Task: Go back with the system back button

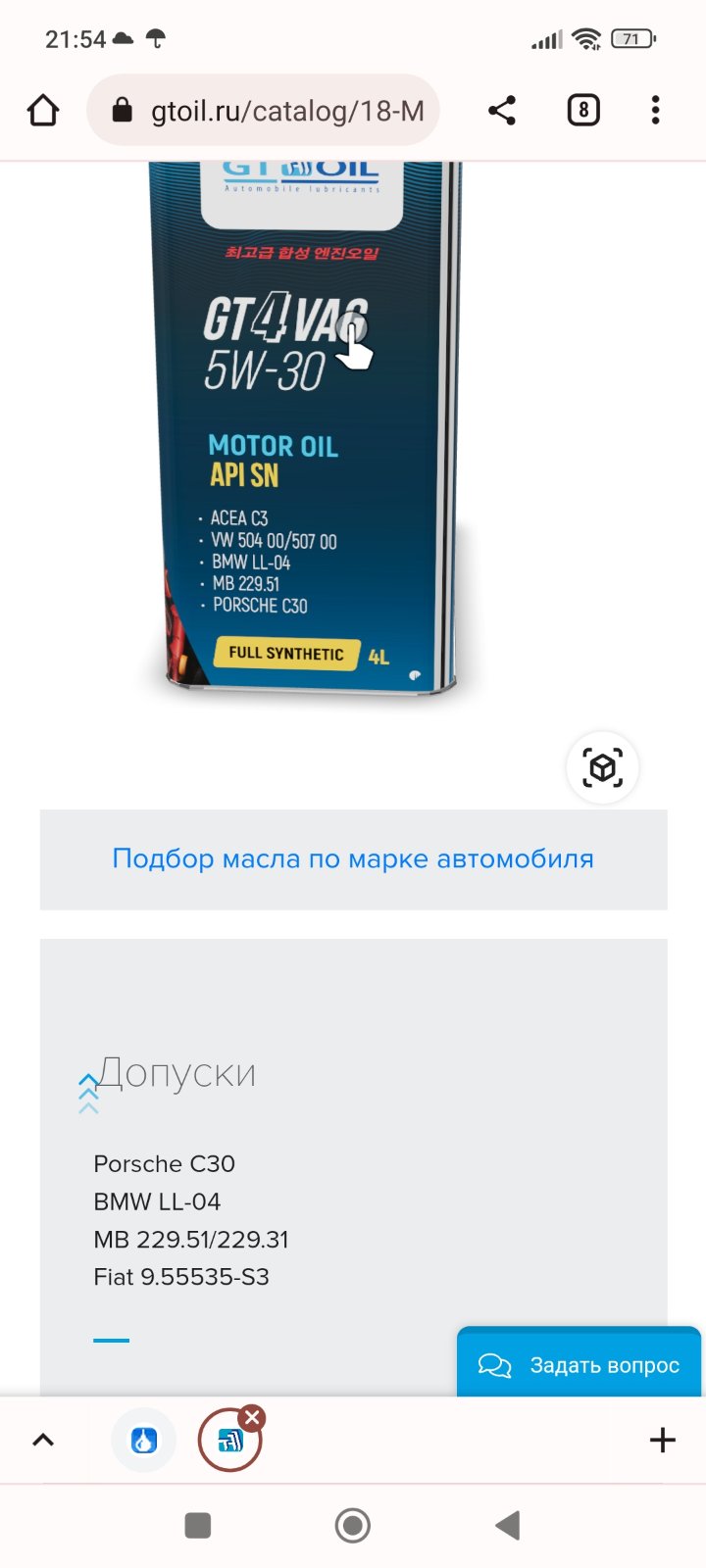Action: pos(508,1526)
